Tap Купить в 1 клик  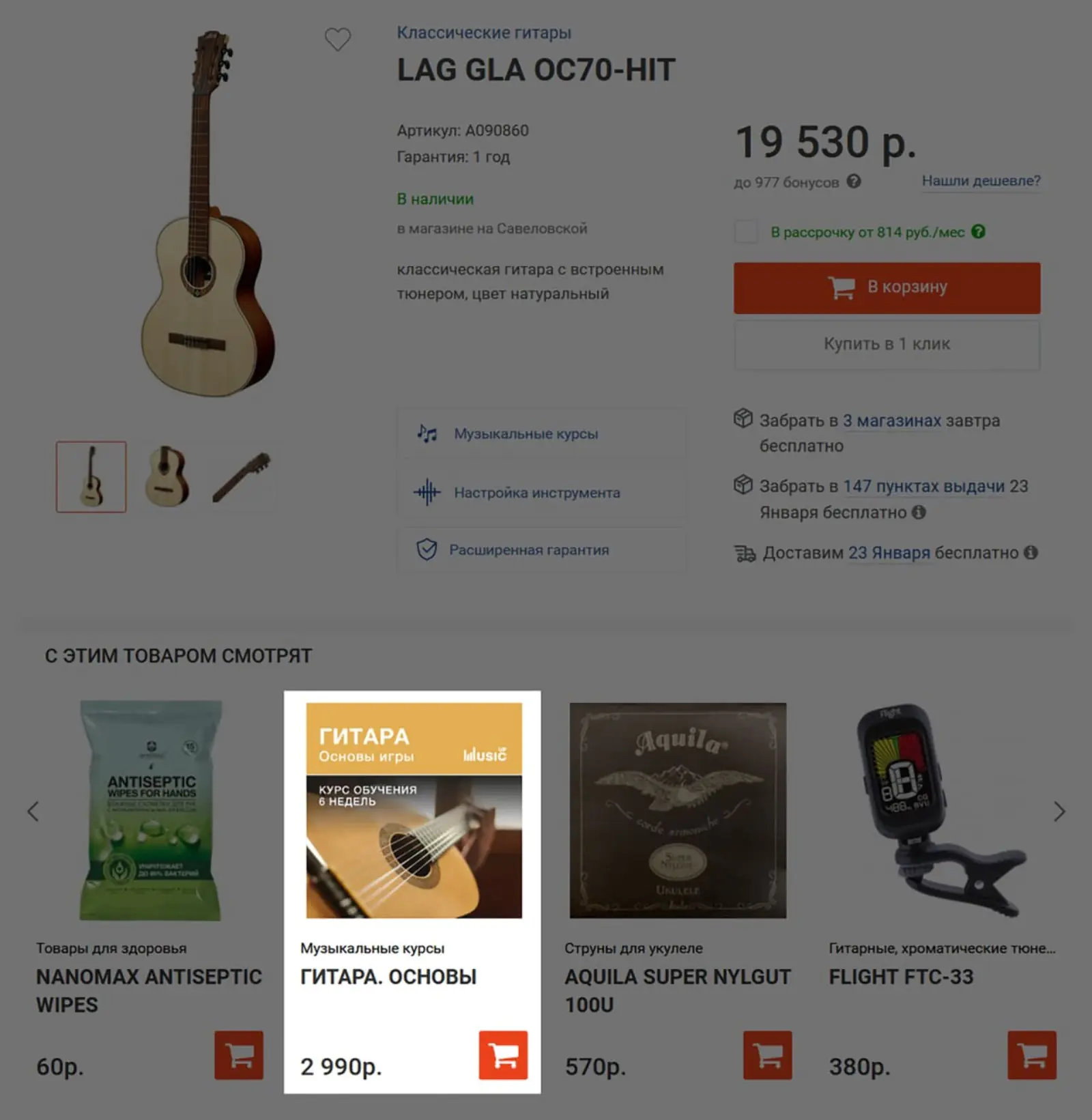point(887,344)
